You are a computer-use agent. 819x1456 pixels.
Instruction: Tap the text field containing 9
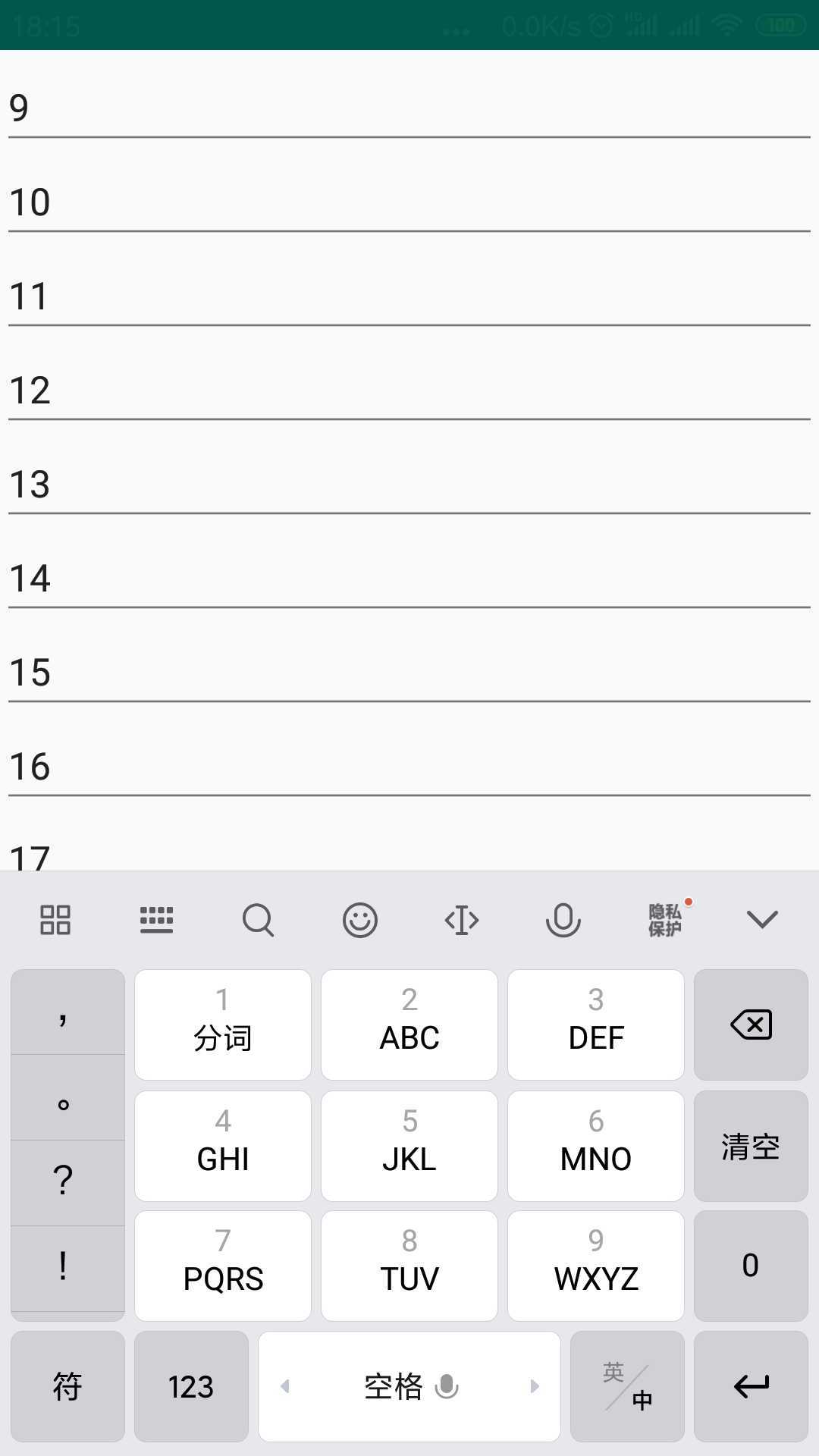[409, 108]
